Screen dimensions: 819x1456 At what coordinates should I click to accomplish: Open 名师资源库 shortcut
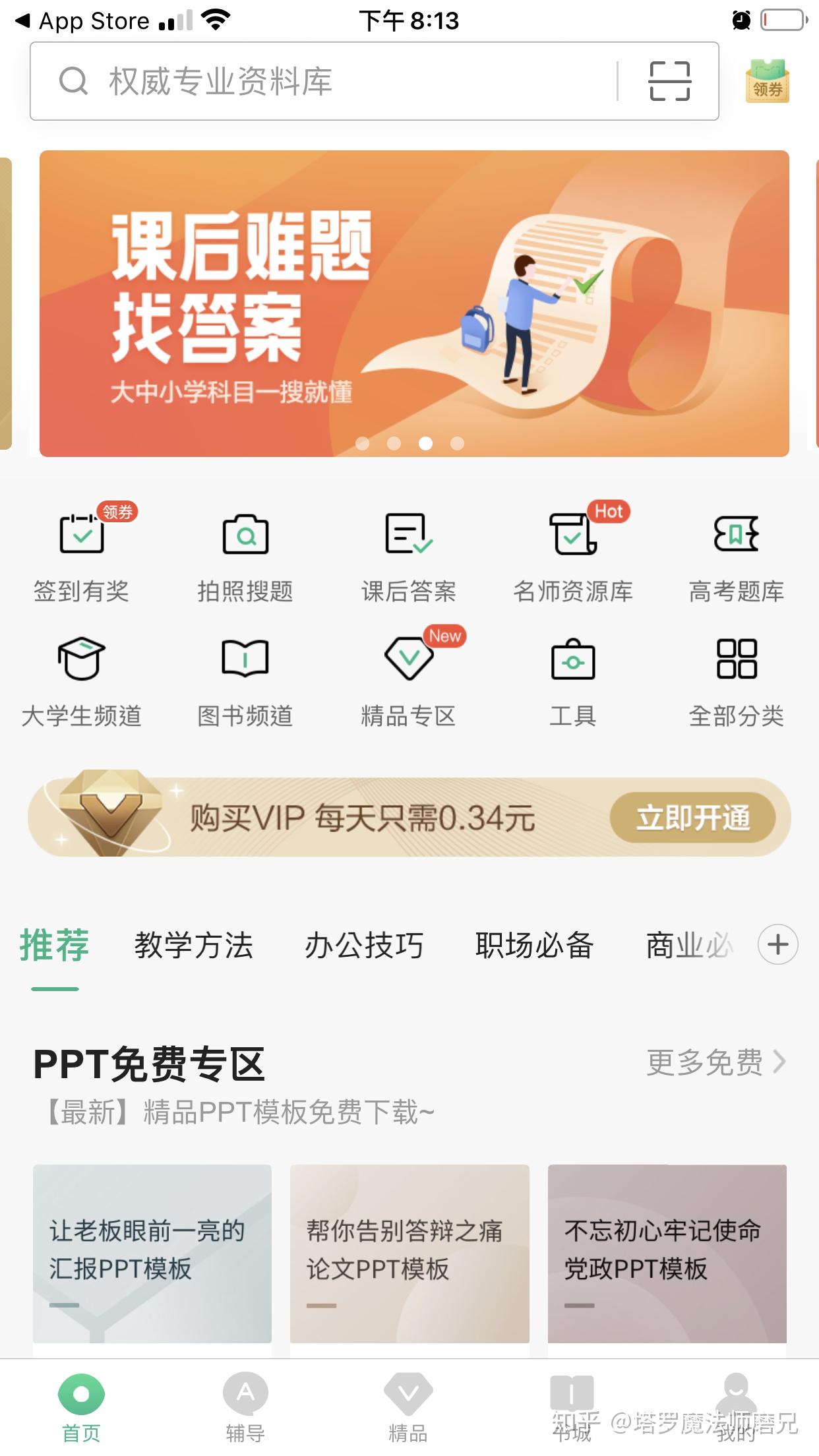click(x=572, y=555)
